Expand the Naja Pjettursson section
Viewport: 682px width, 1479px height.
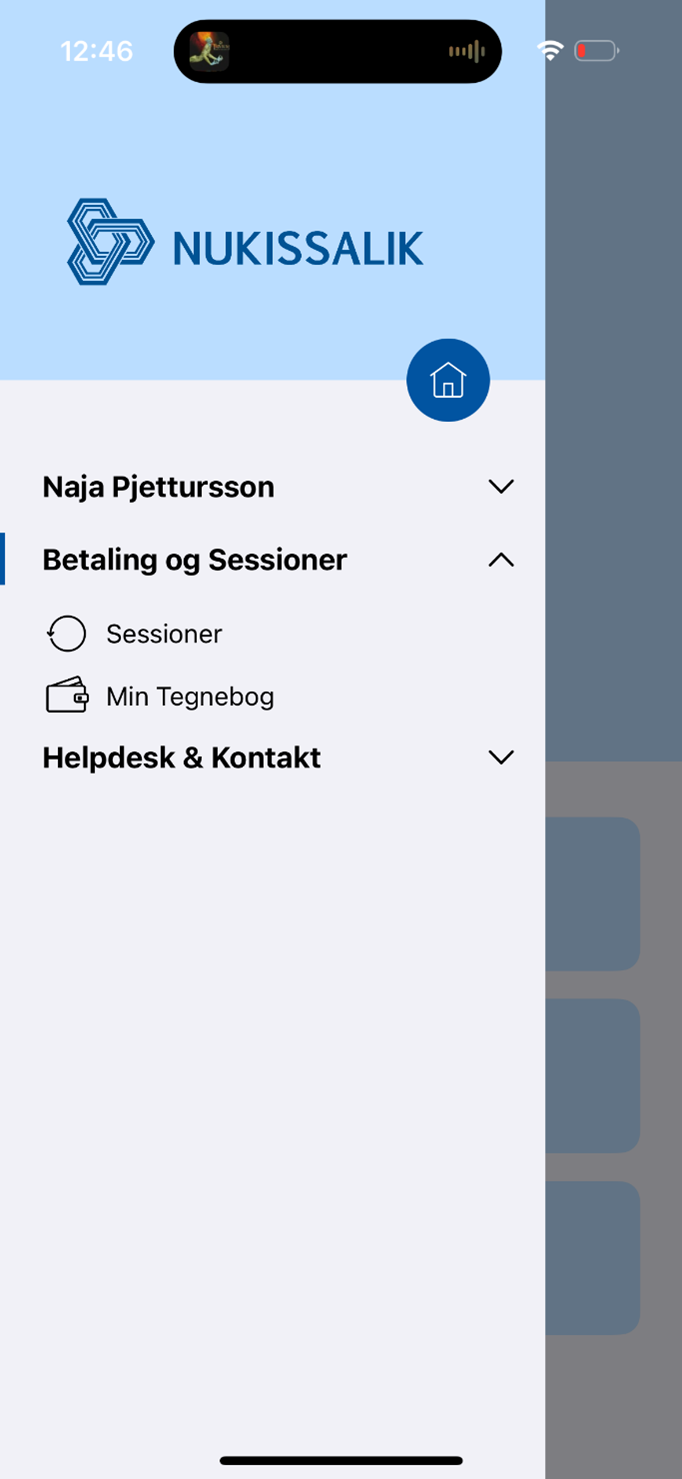point(500,487)
